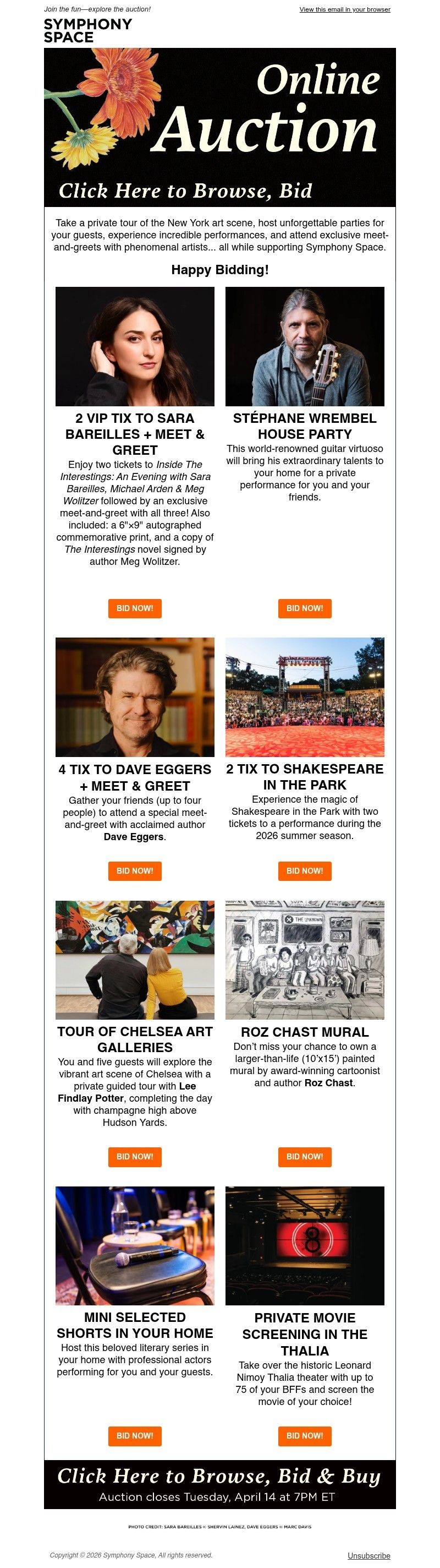Unsubscribe from this mailing list

point(369,1555)
